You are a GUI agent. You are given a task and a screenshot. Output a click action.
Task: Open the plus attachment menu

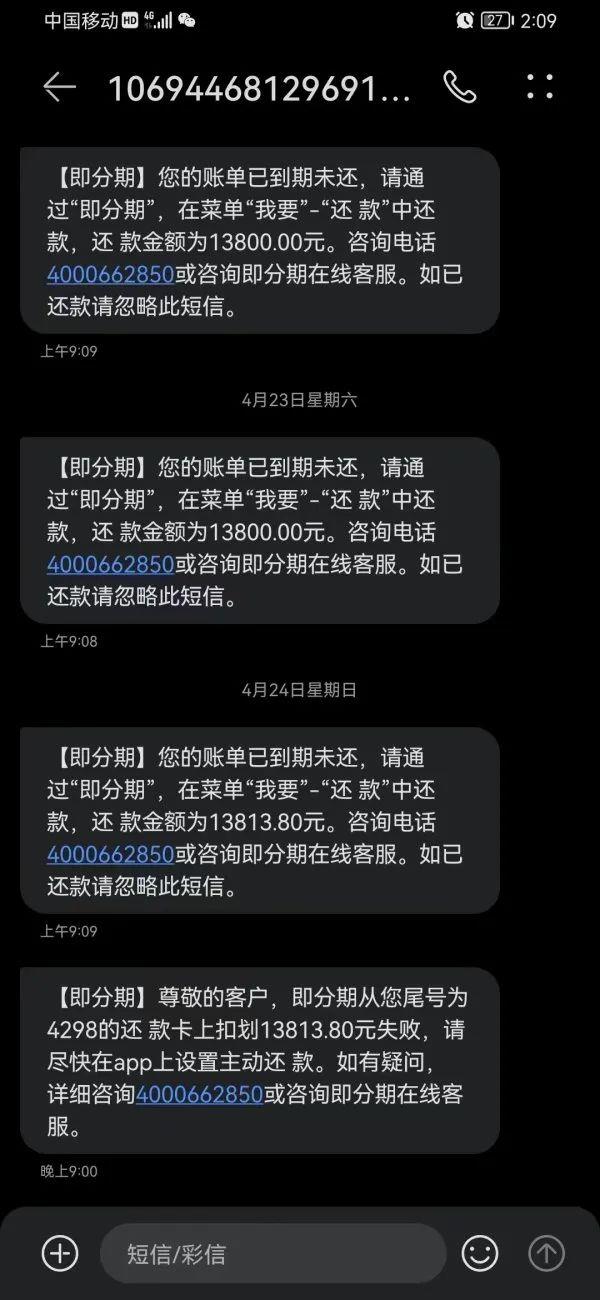pos(60,1252)
